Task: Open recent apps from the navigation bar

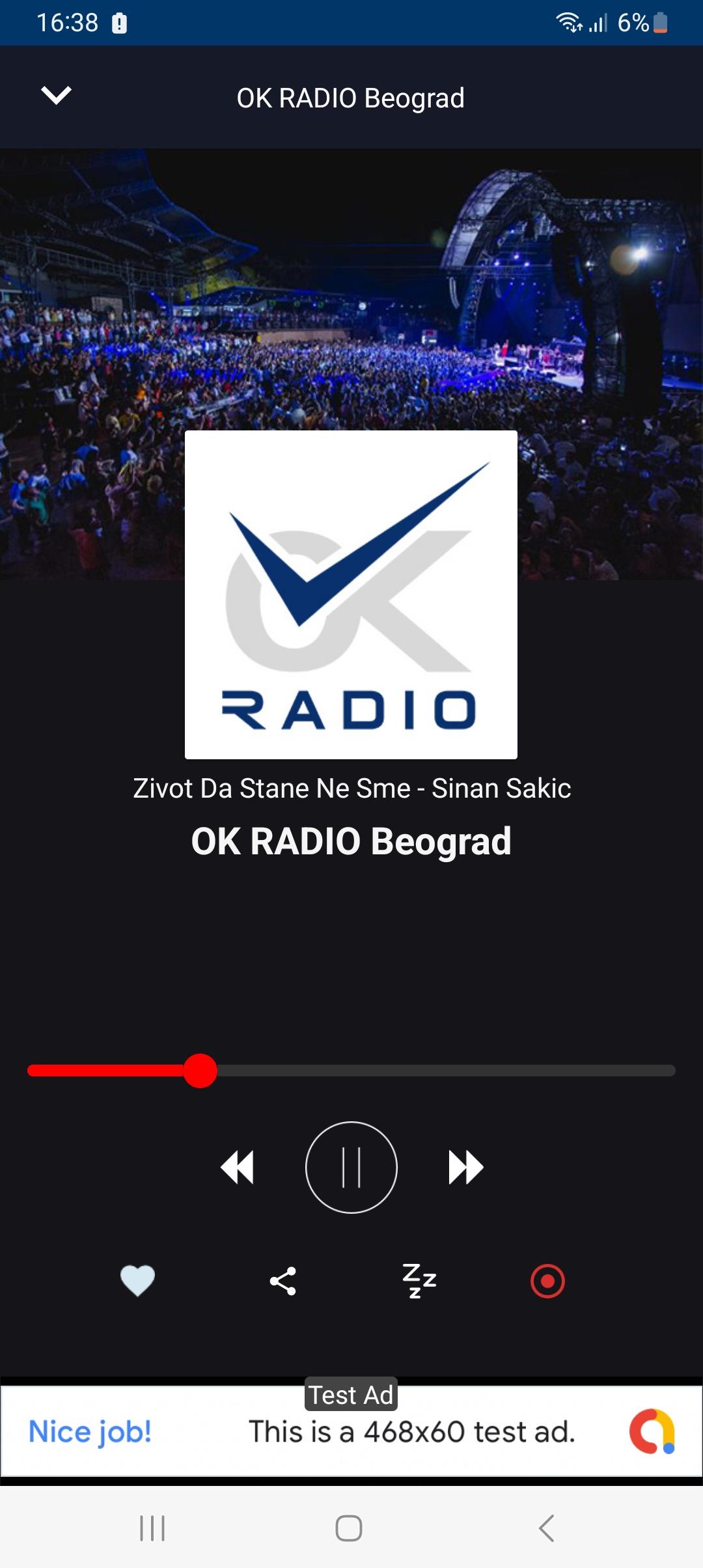Action: click(152, 1528)
